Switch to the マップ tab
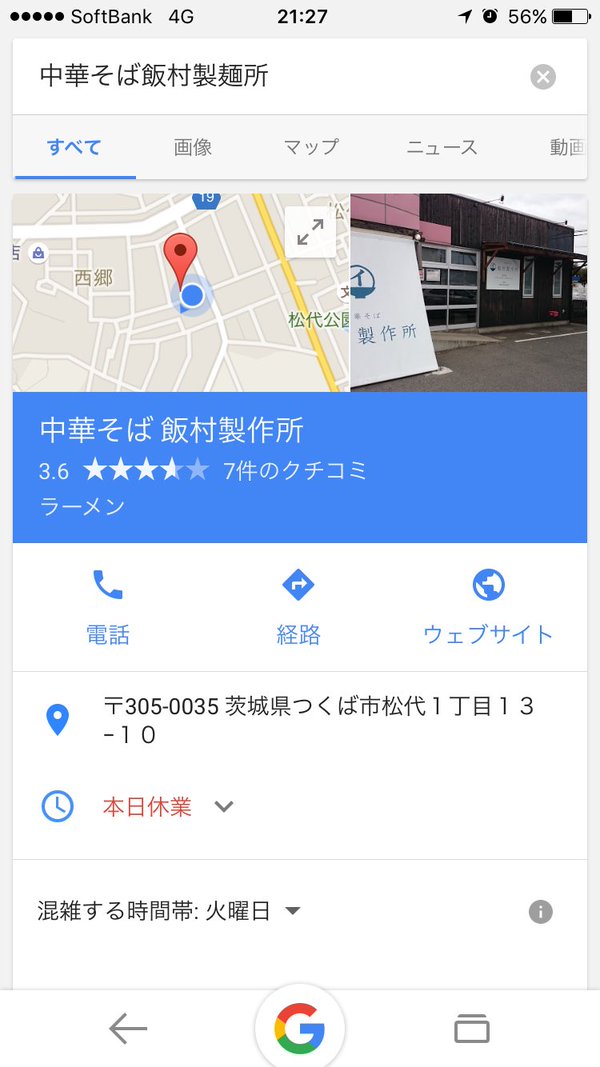 [x=311, y=147]
